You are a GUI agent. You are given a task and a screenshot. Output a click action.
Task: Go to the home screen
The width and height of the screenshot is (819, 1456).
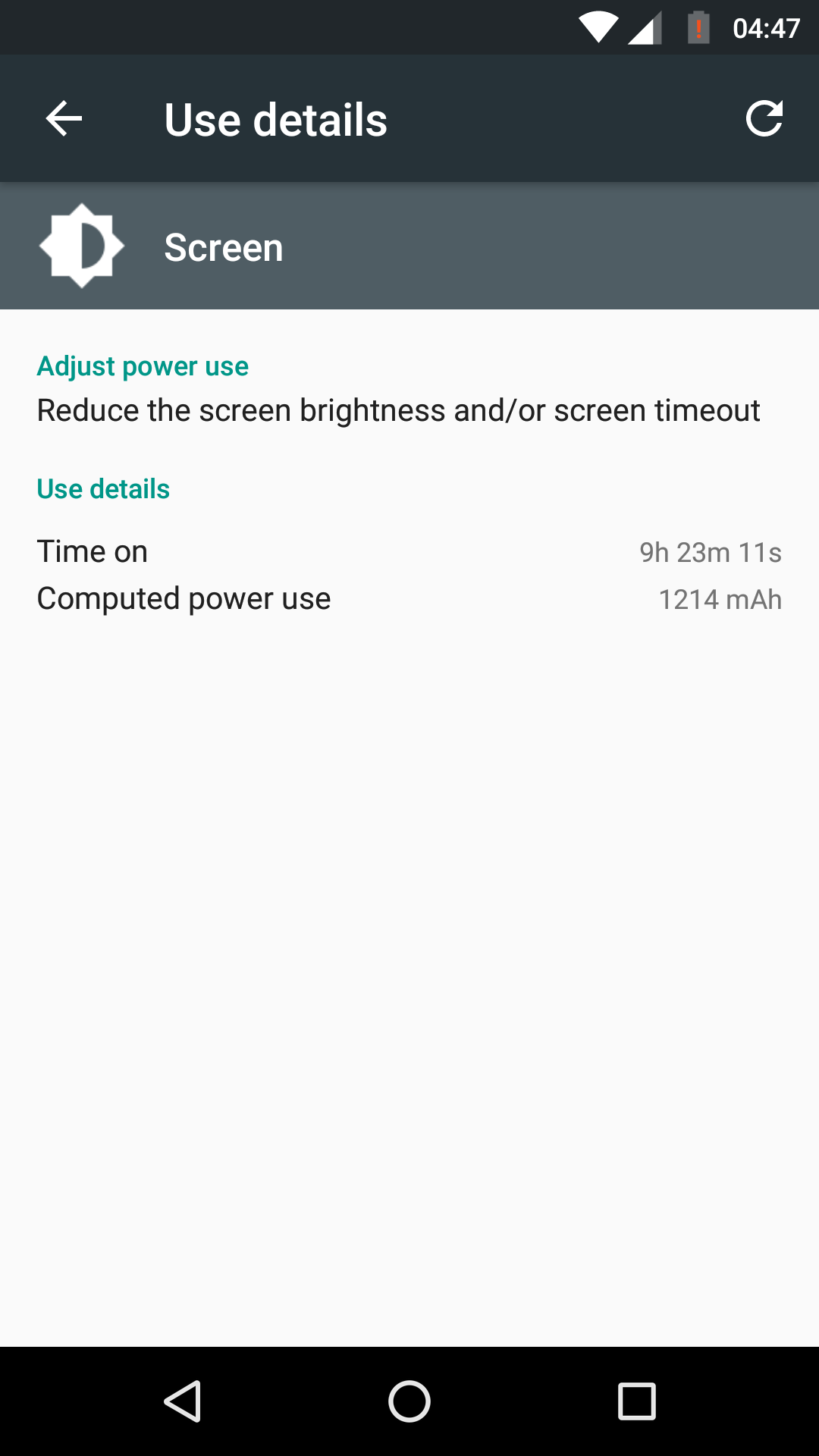click(409, 1401)
